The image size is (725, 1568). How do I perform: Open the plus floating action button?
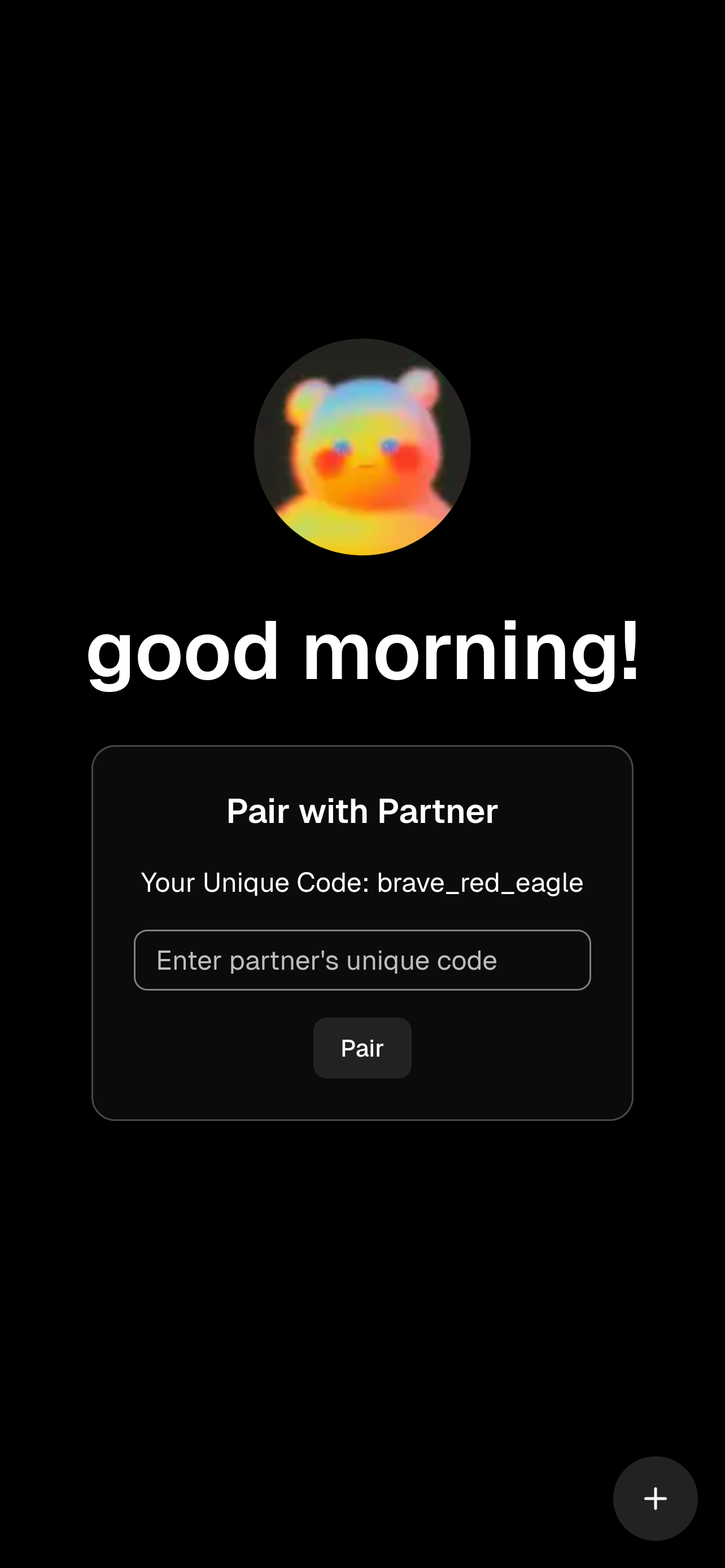(x=655, y=1498)
